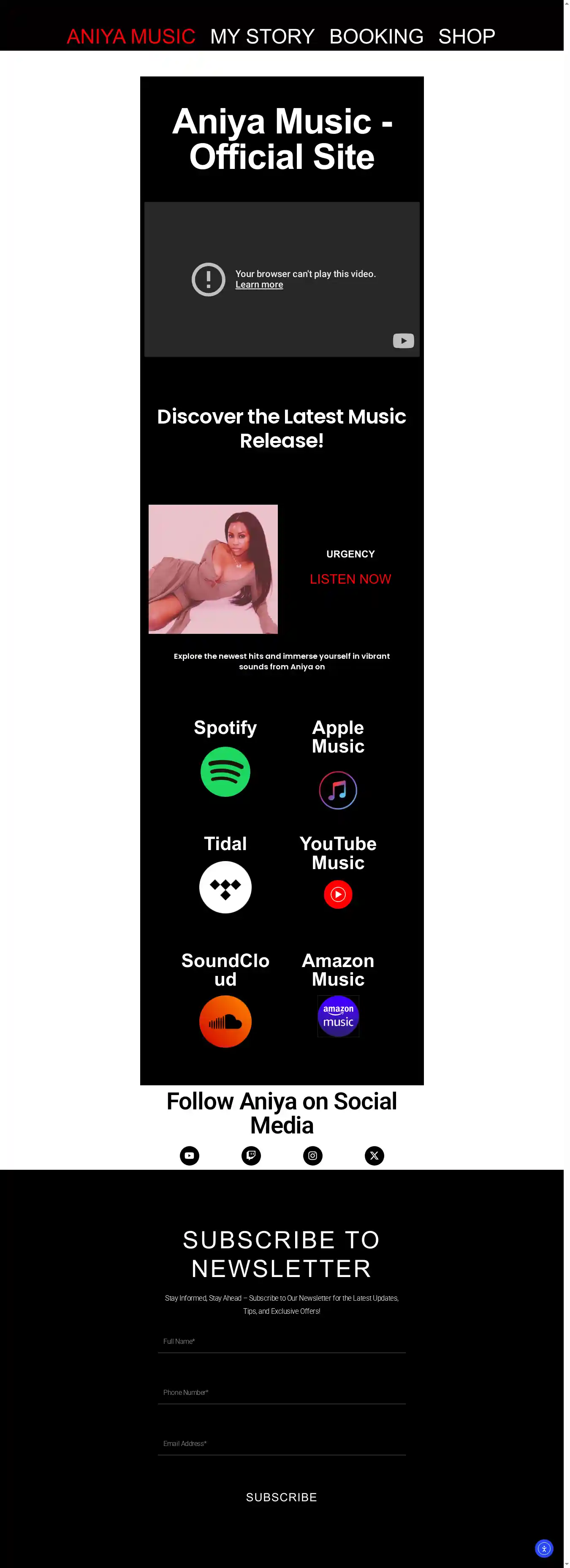Open the Urgency cover artwork

[x=213, y=569]
